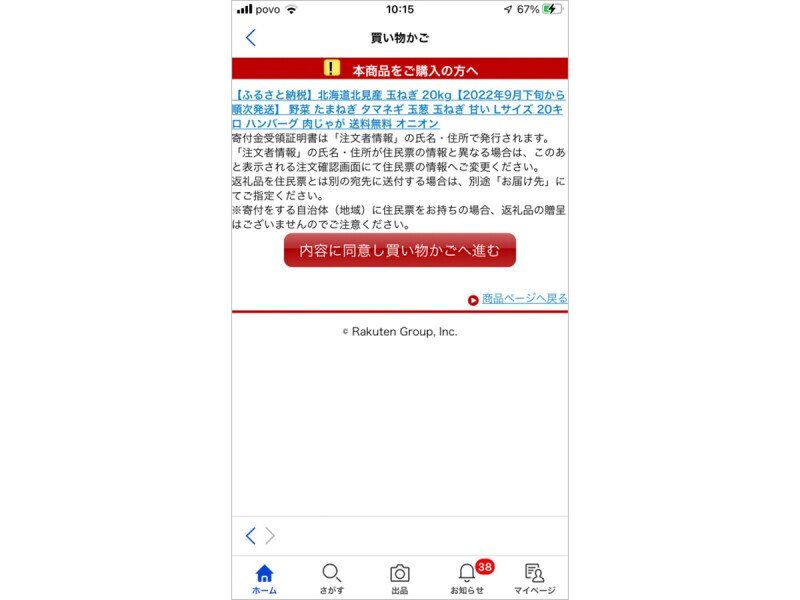This screenshot has height=600, width=800.
Task: Open the さがす search tab
Action: pos(331,578)
